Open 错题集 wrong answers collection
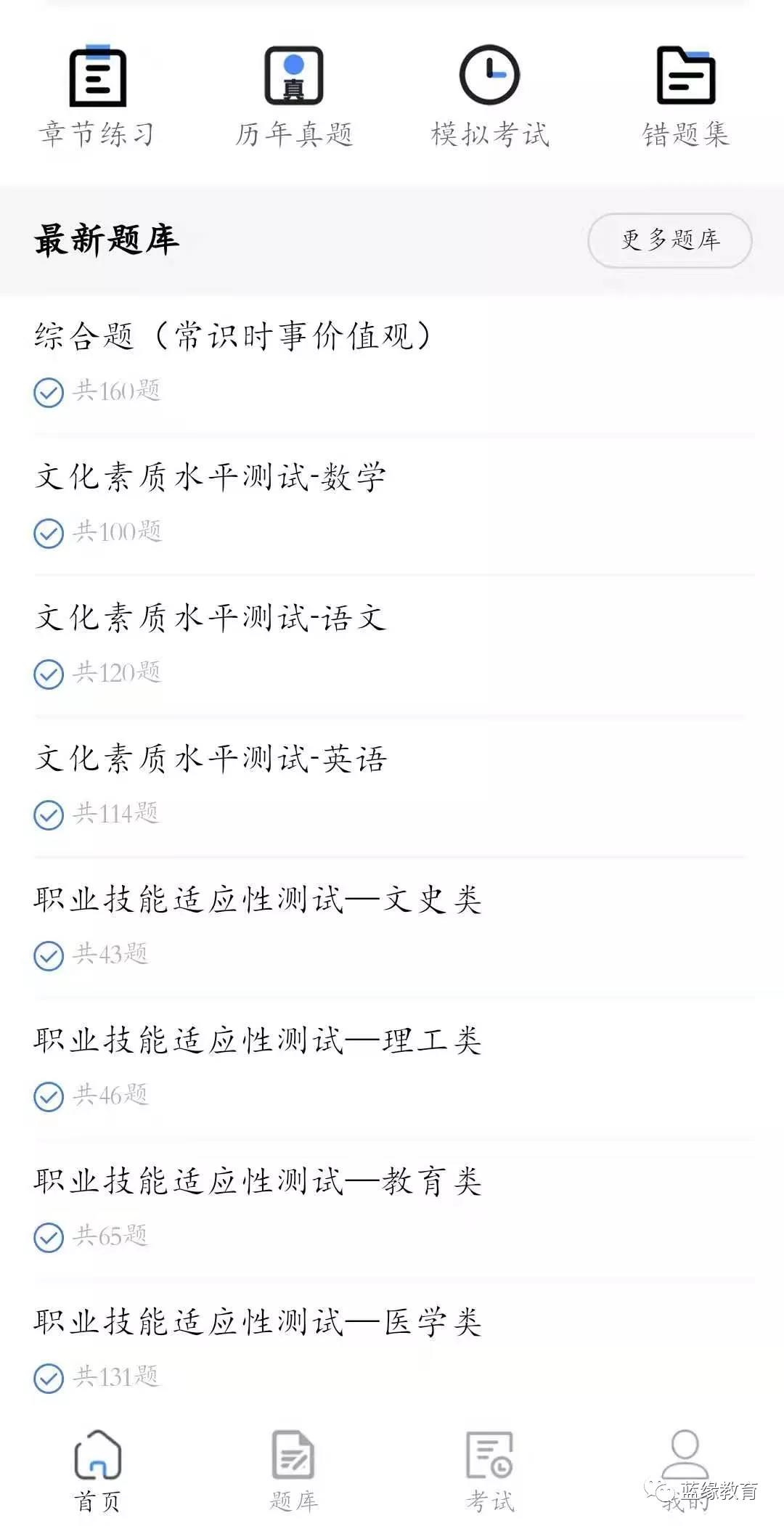This screenshot has width=784, height=1526. click(x=685, y=96)
